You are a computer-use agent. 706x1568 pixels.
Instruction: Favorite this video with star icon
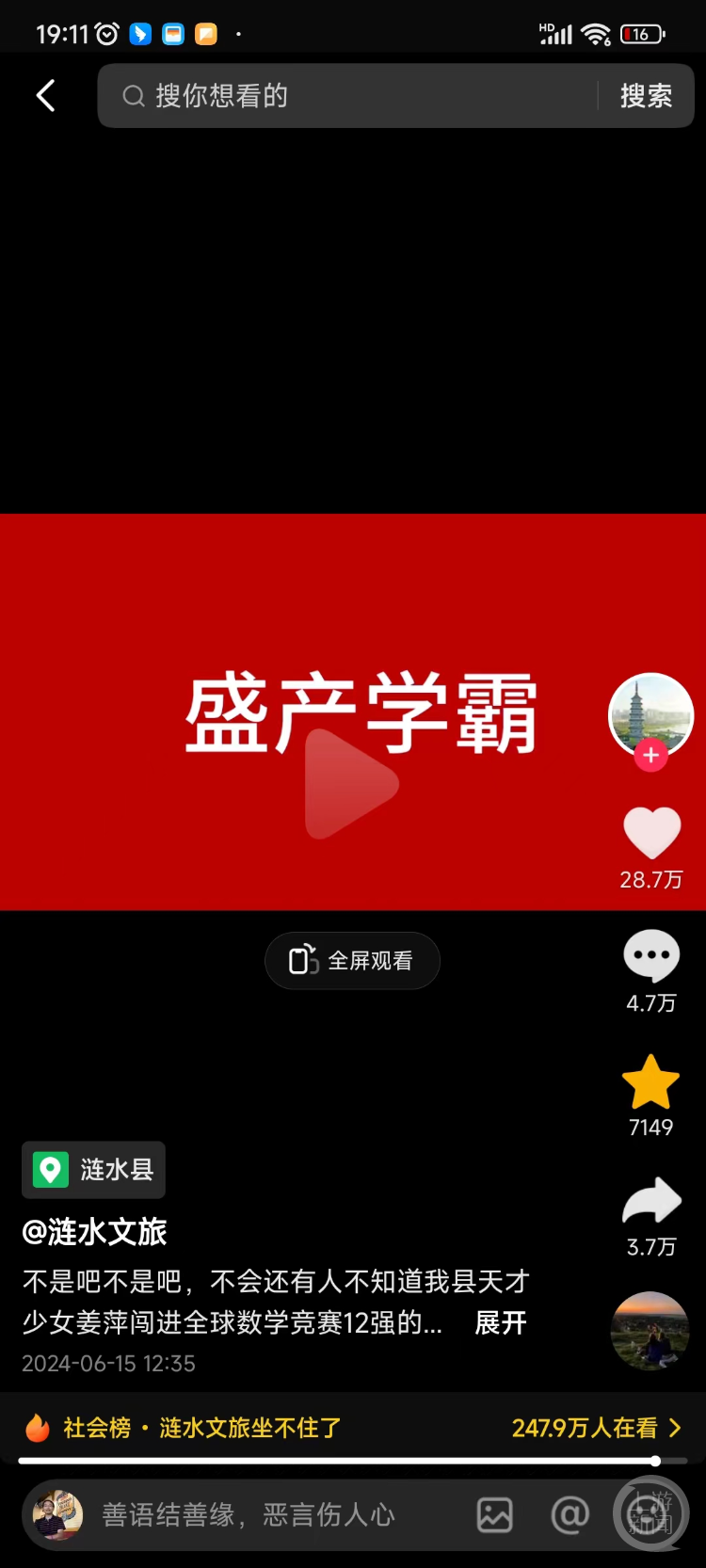tap(651, 1082)
